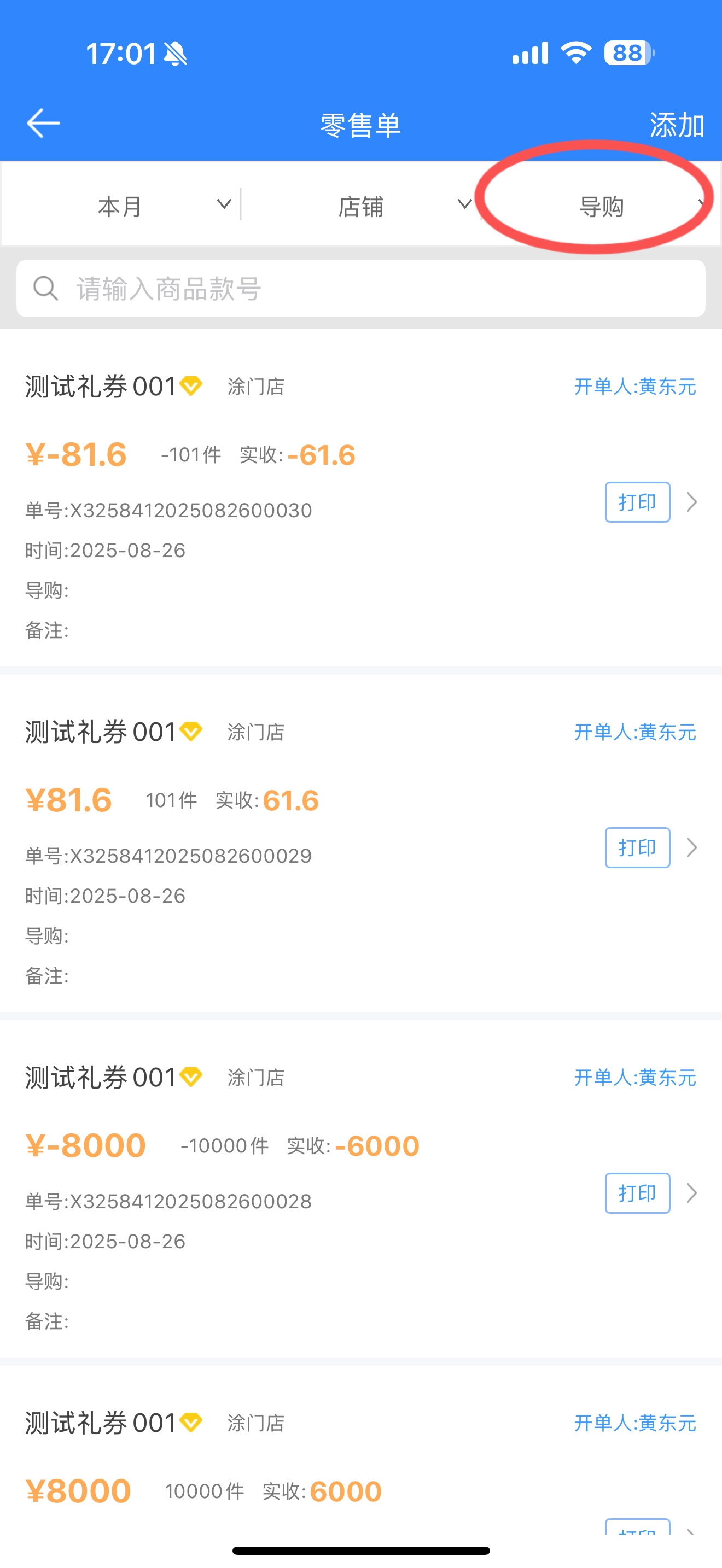The height and width of the screenshot is (1568, 722).
Task: Tap the 请输入商品款号 search field
Action: [361, 289]
